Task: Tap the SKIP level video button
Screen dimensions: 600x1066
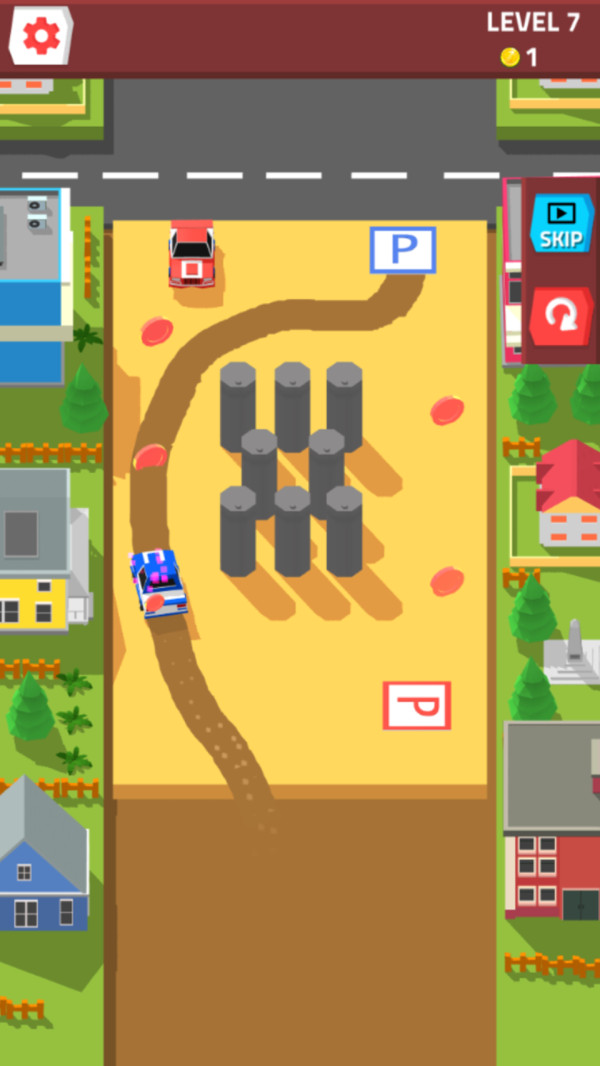Action: pos(561,223)
